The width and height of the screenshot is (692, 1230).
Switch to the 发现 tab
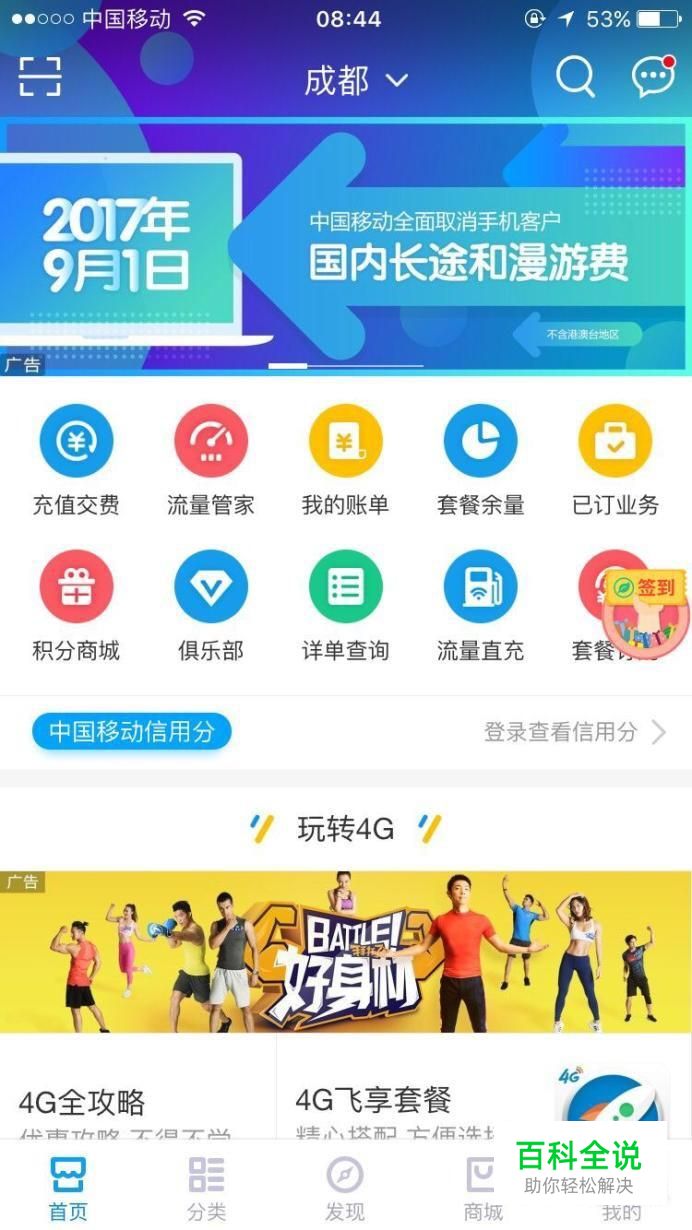[345, 1188]
